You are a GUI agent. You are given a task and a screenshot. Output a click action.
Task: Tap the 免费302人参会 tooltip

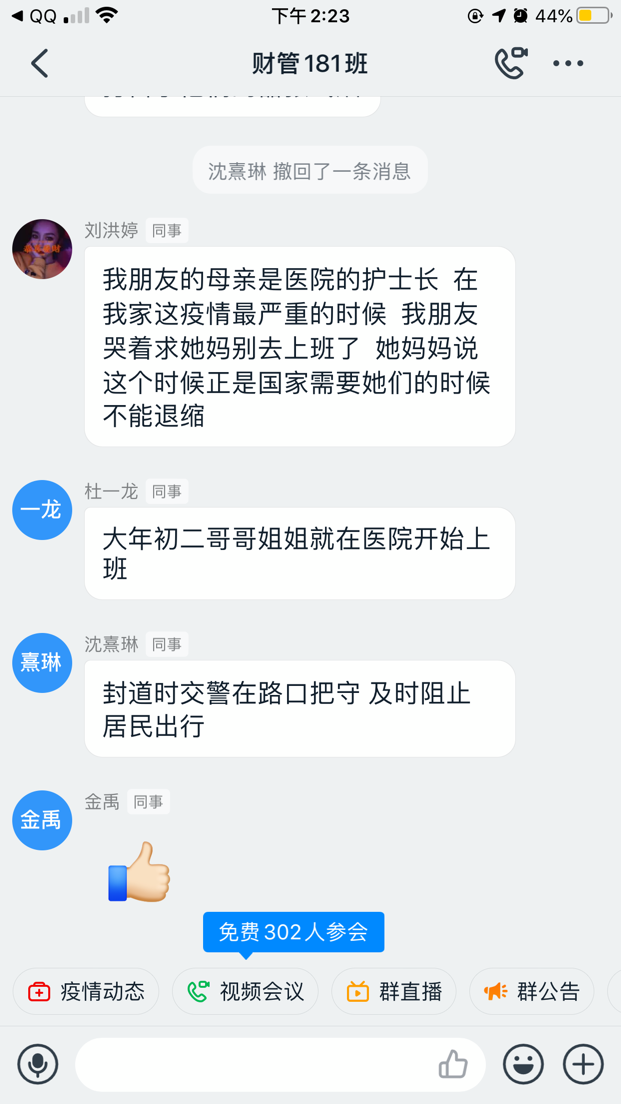[293, 932]
